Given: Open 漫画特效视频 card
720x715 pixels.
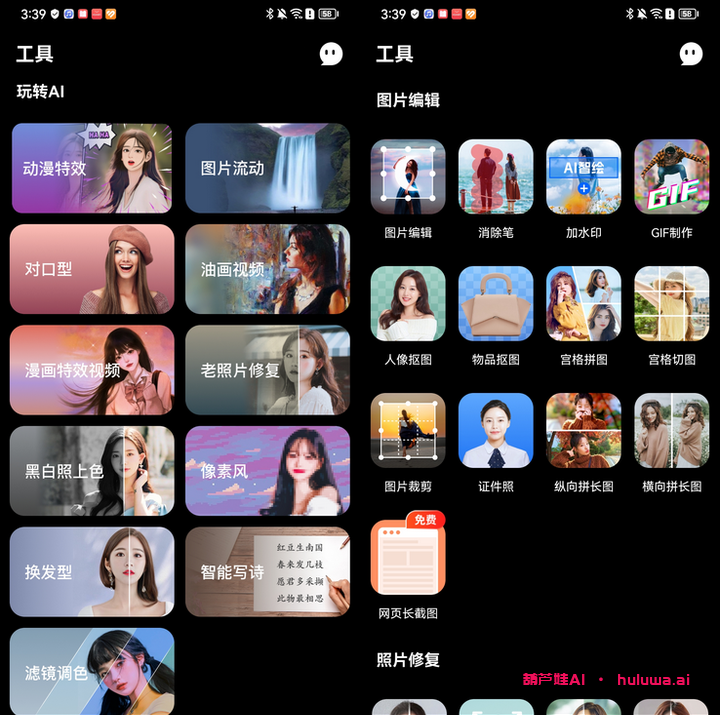Looking at the screenshot, I should [x=92, y=370].
